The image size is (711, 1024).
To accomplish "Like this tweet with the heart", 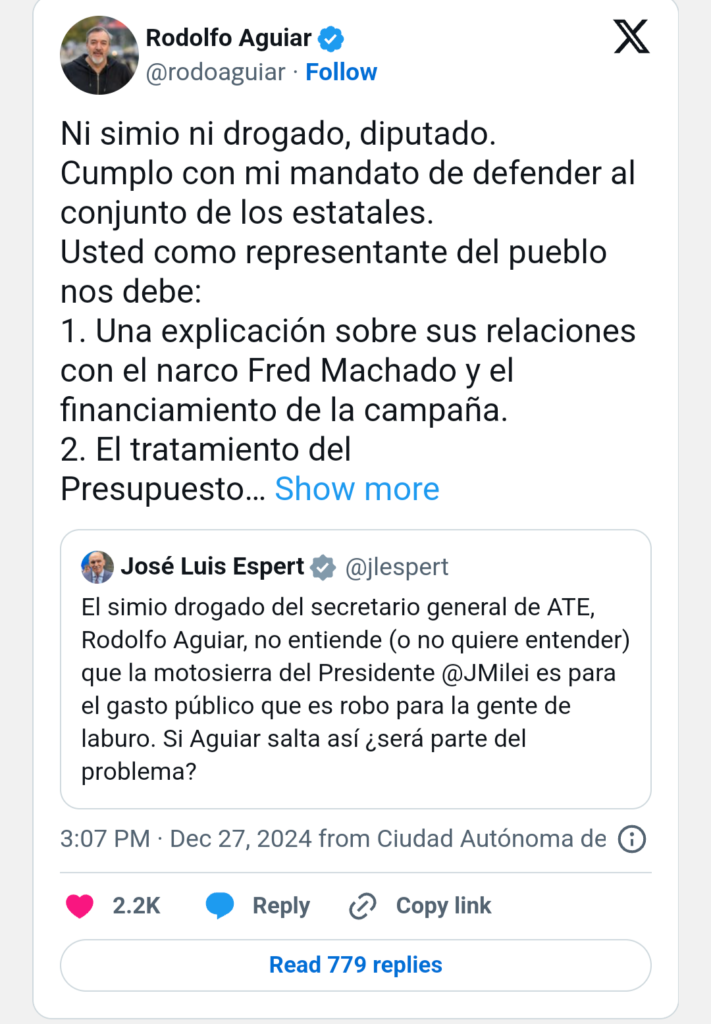I will [x=80, y=906].
